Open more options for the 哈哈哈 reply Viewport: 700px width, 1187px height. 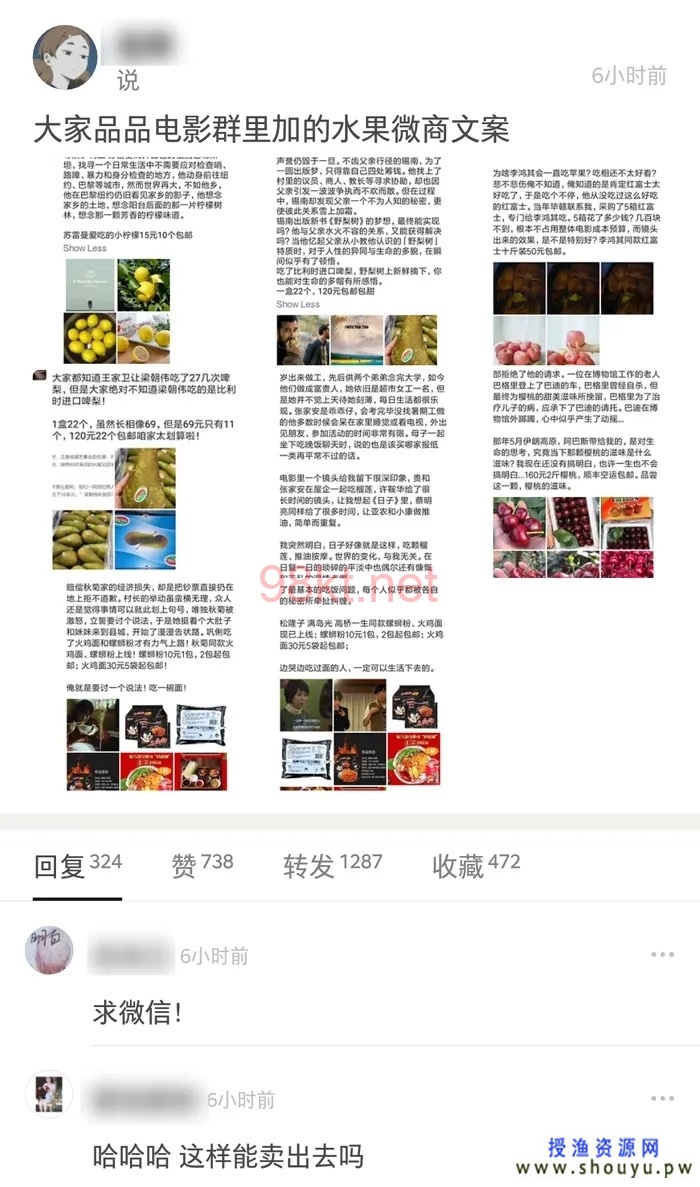[662, 1099]
